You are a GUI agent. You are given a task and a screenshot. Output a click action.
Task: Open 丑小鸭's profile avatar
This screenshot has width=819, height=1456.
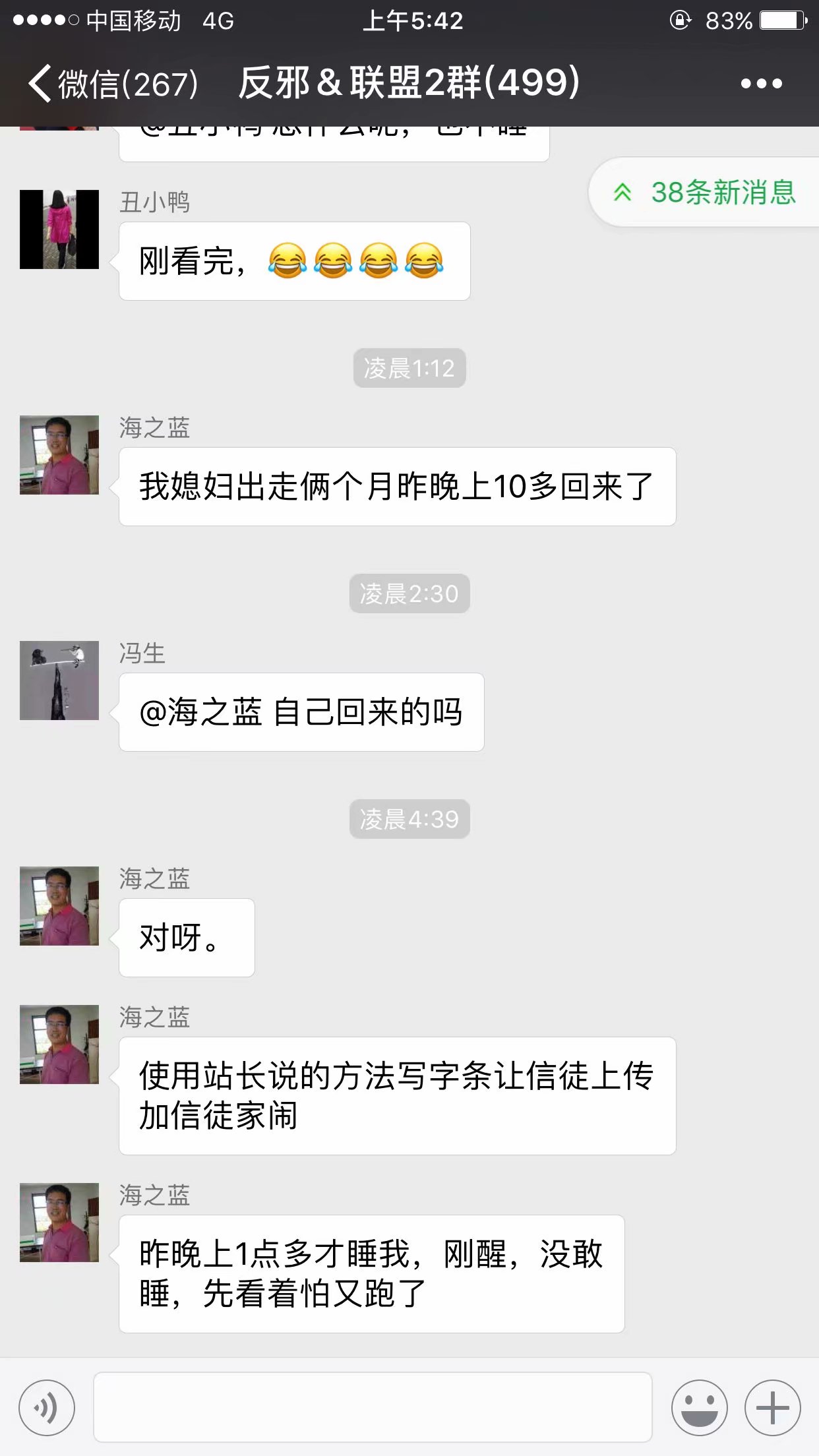click(59, 229)
